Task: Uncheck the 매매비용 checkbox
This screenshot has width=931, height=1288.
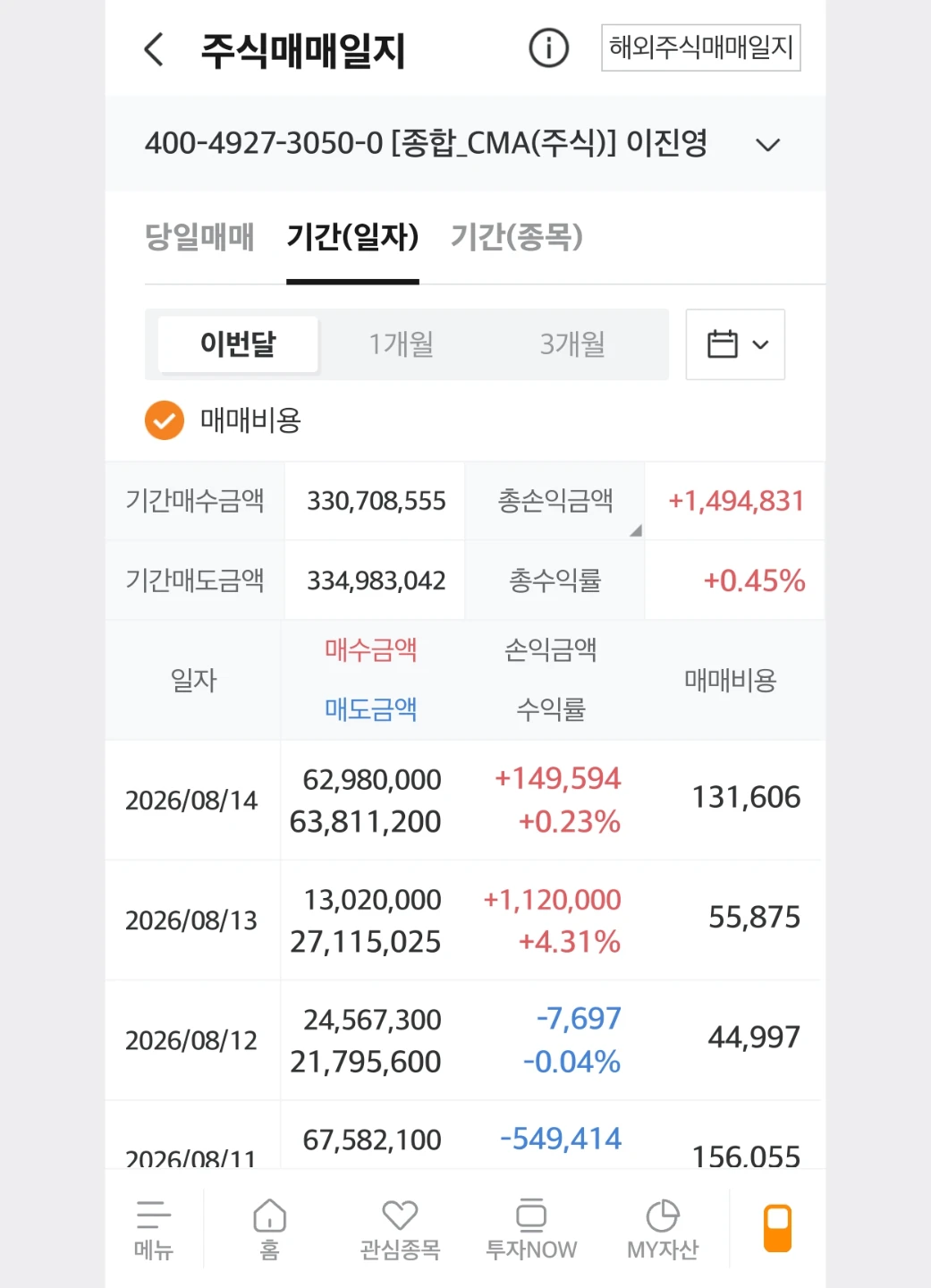Action: coord(165,419)
